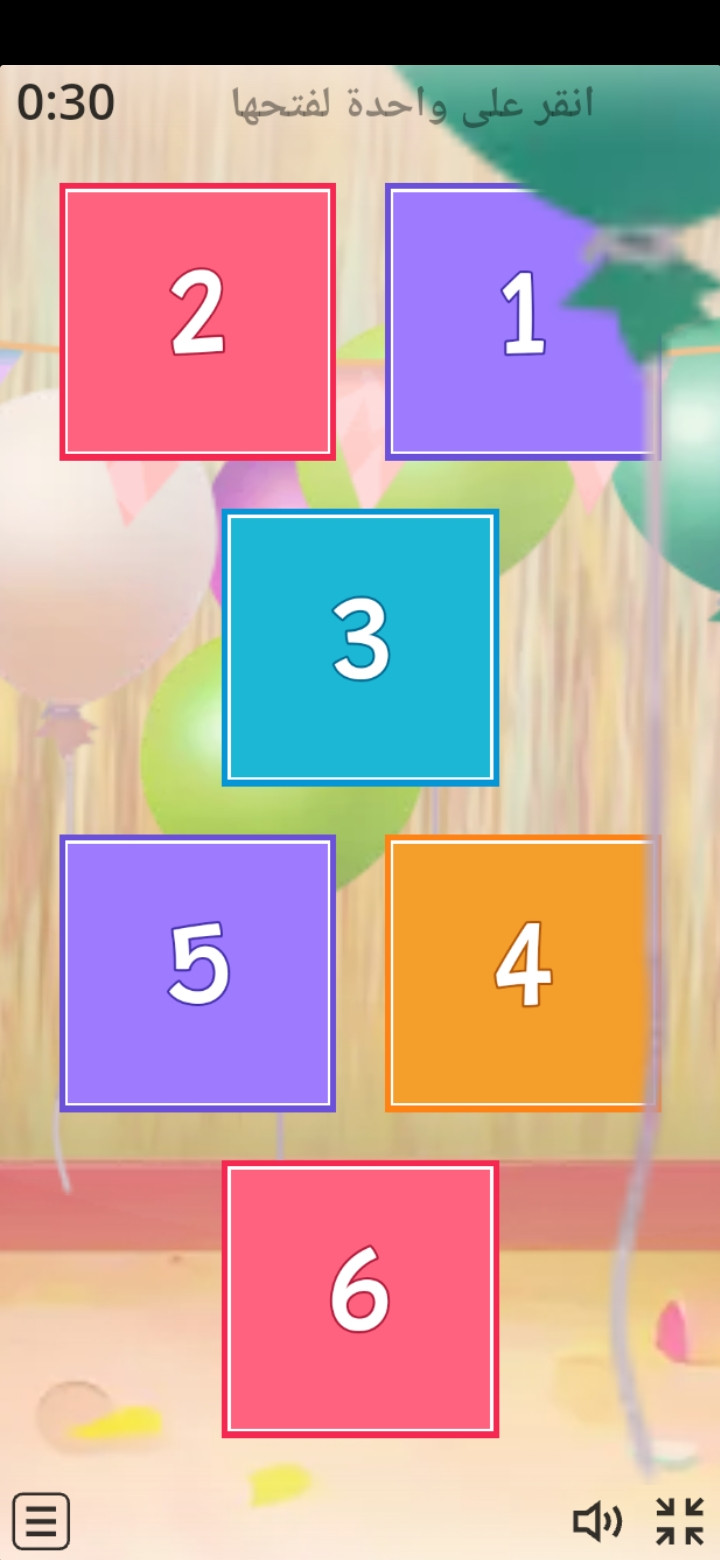The width and height of the screenshot is (720, 1560).
Task: Reveal box number 6
Action: coord(360,1299)
